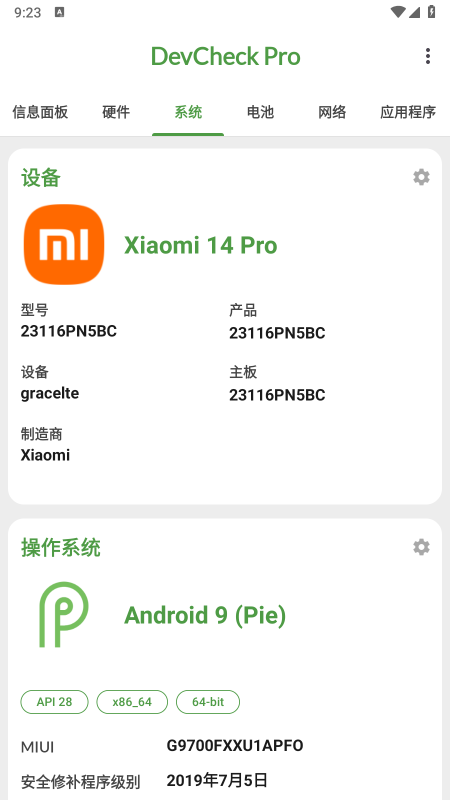The image size is (450, 800).
Task: Switch to the 信息面板 tab
Action: 40,112
